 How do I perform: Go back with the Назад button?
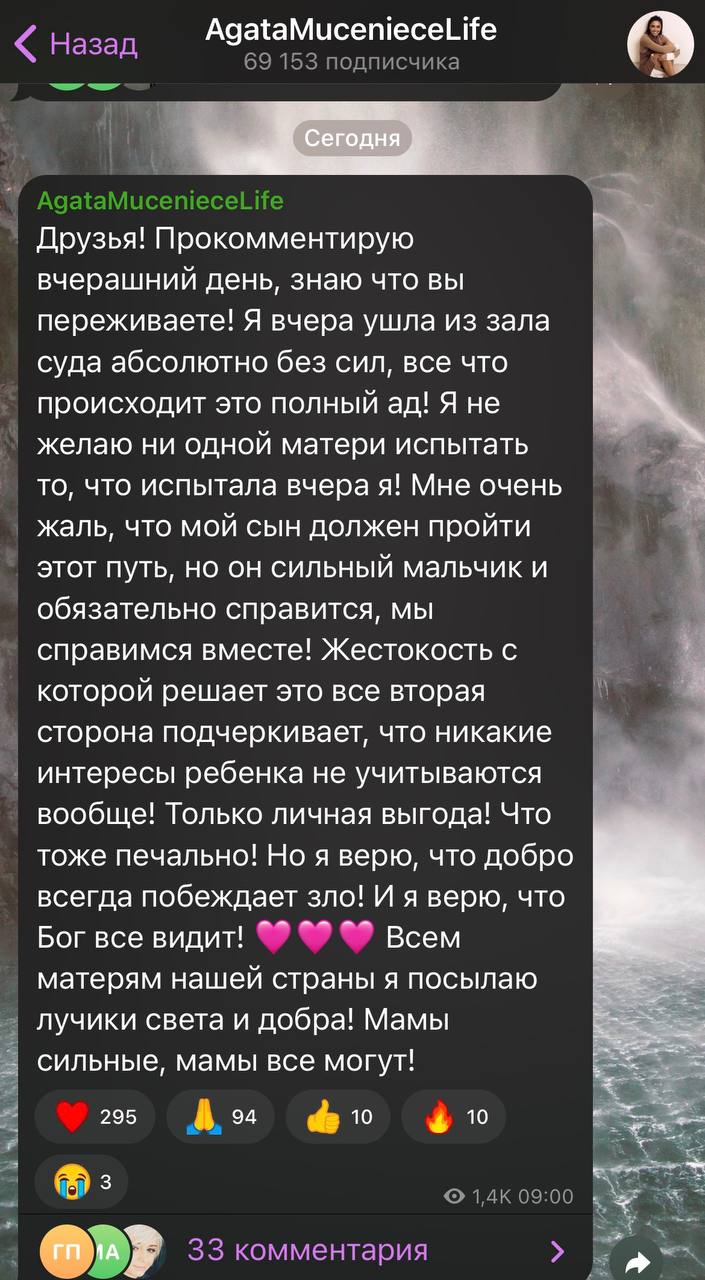pyautogui.click(x=76, y=44)
